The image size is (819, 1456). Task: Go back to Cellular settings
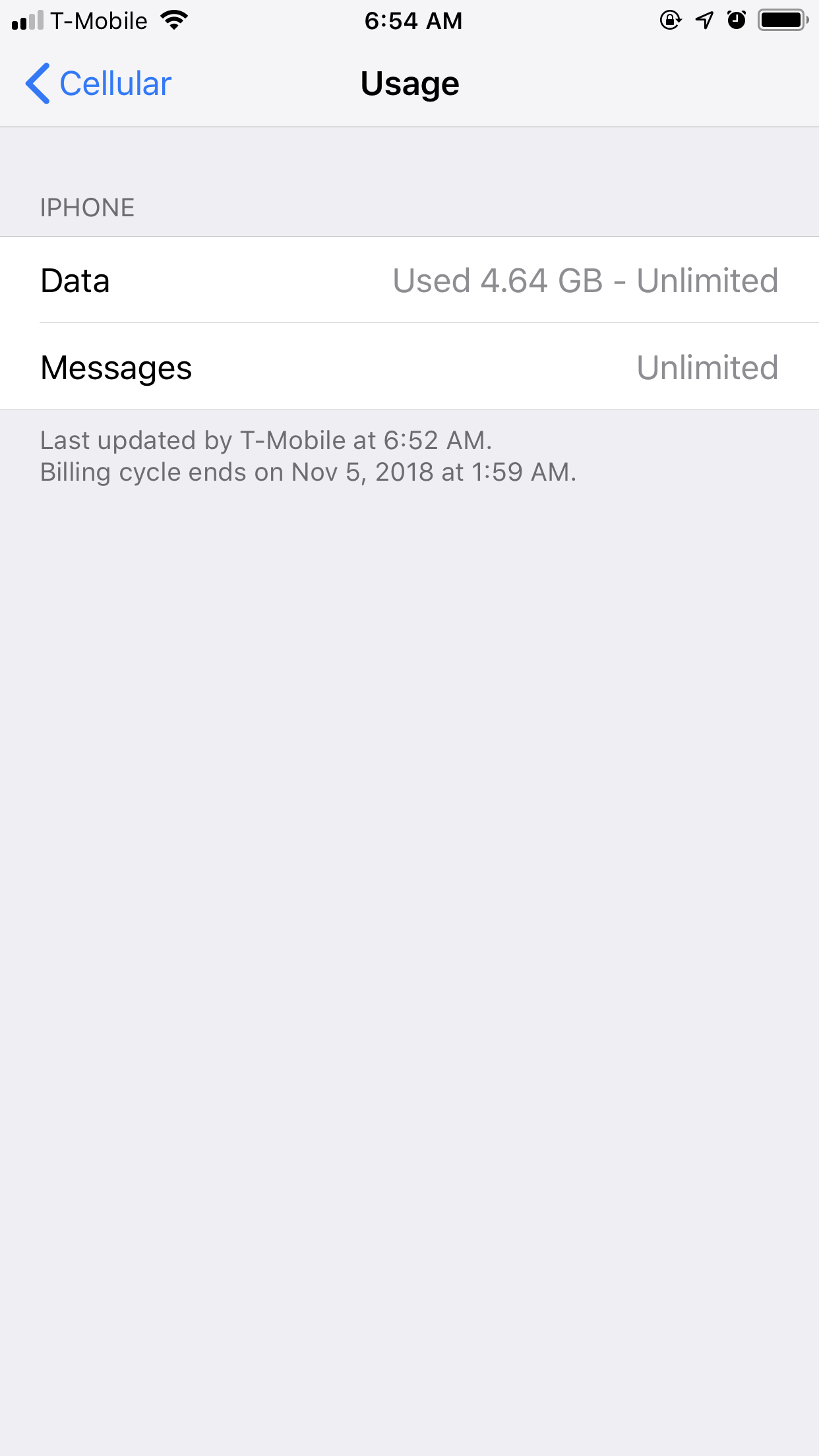[x=98, y=84]
